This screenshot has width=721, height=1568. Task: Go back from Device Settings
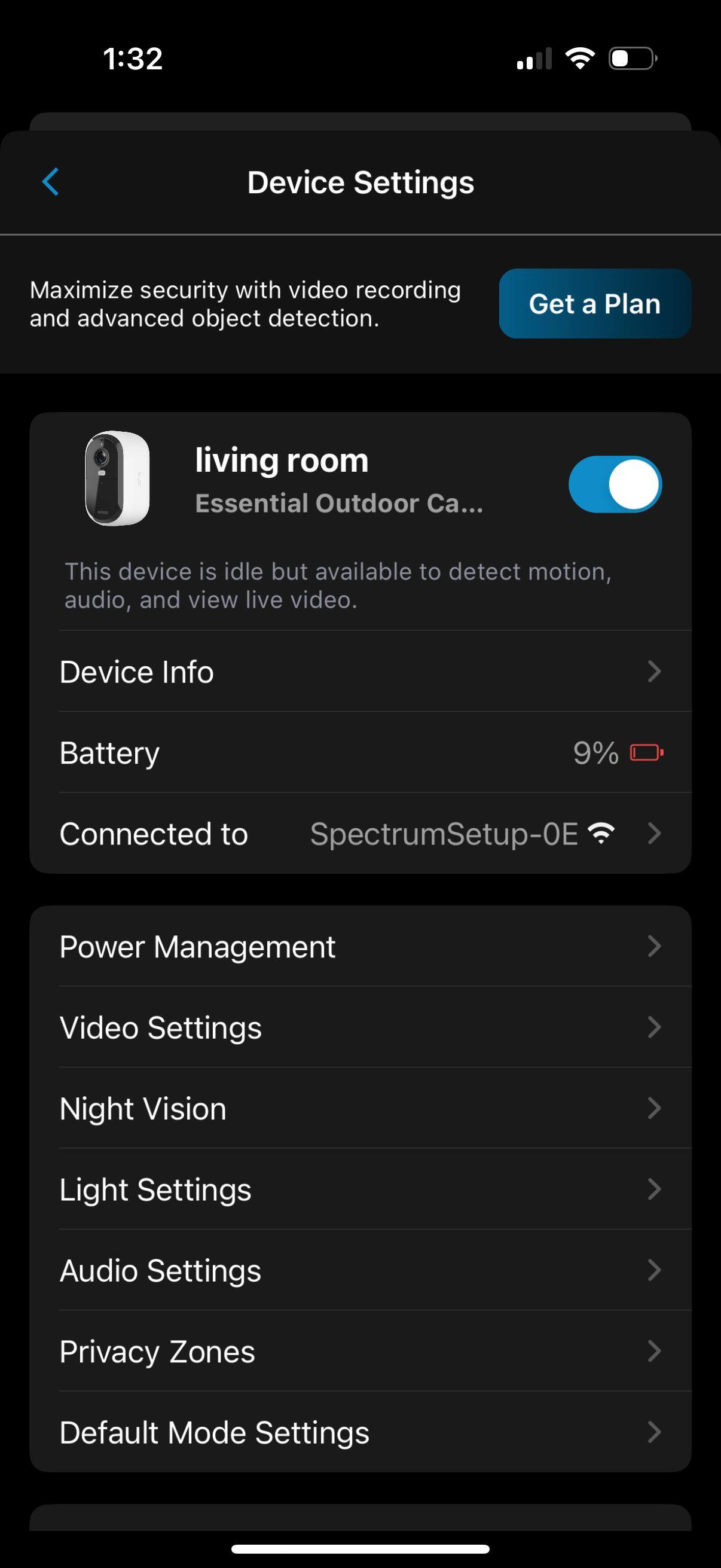[x=50, y=182]
